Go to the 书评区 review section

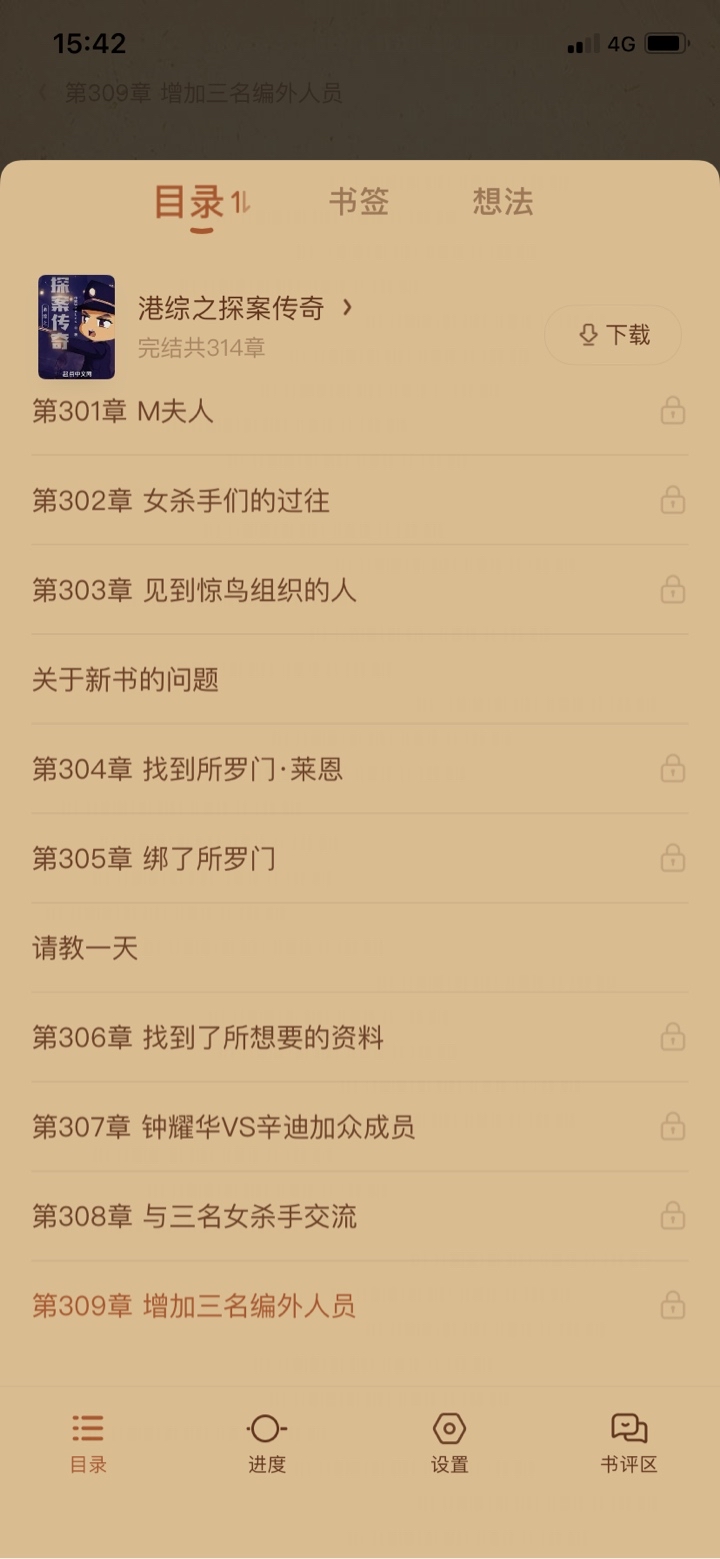click(629, 1442)
